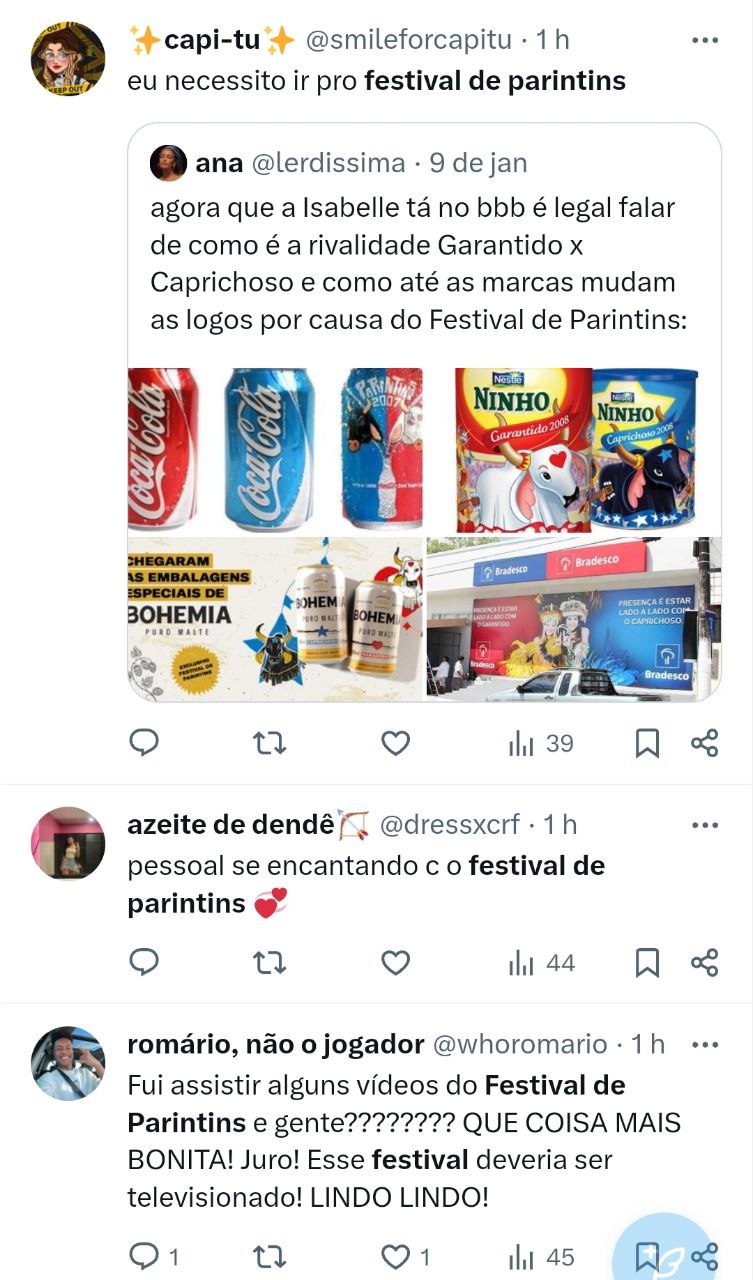Share azeite de dendê's post

tap(705, 962)
